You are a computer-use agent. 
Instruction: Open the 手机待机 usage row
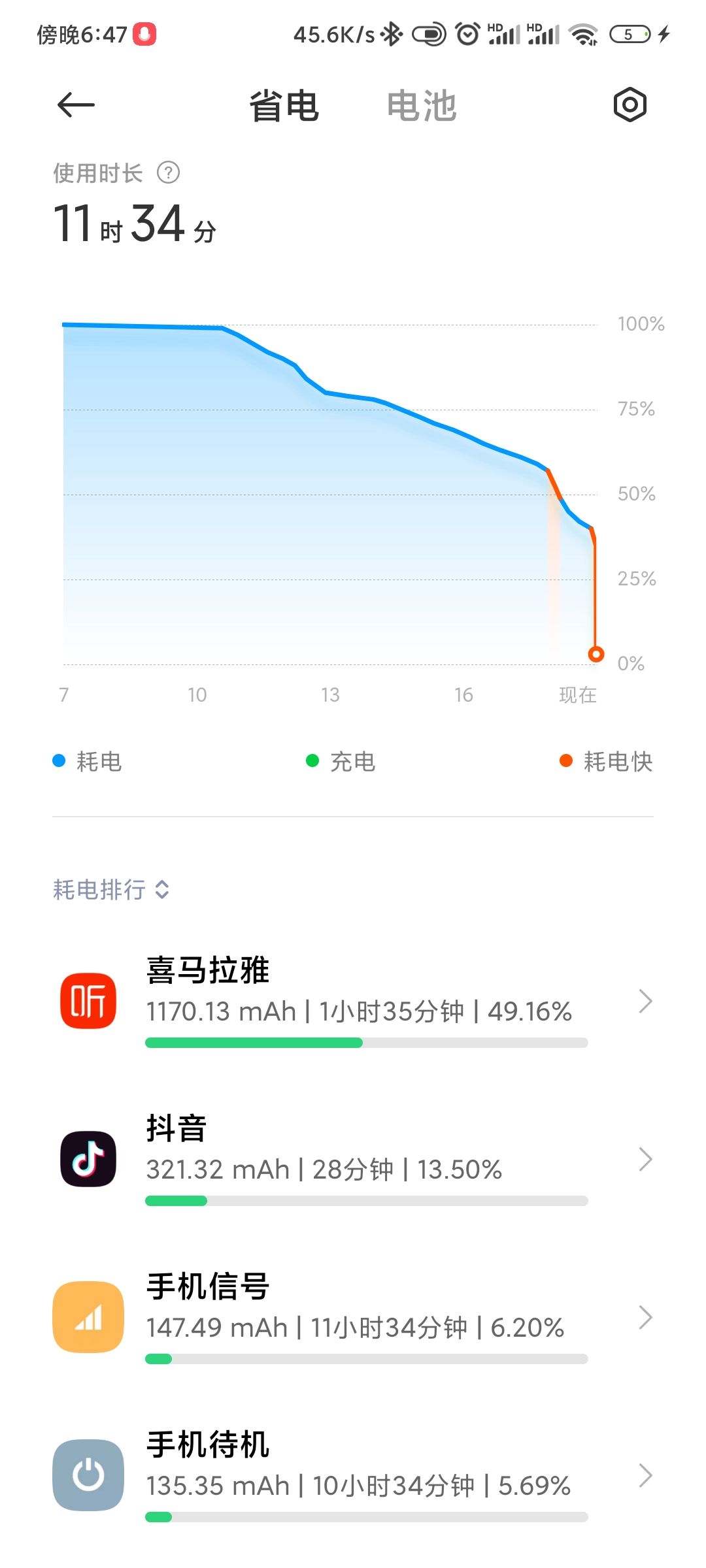click(x=353, y=1475)
